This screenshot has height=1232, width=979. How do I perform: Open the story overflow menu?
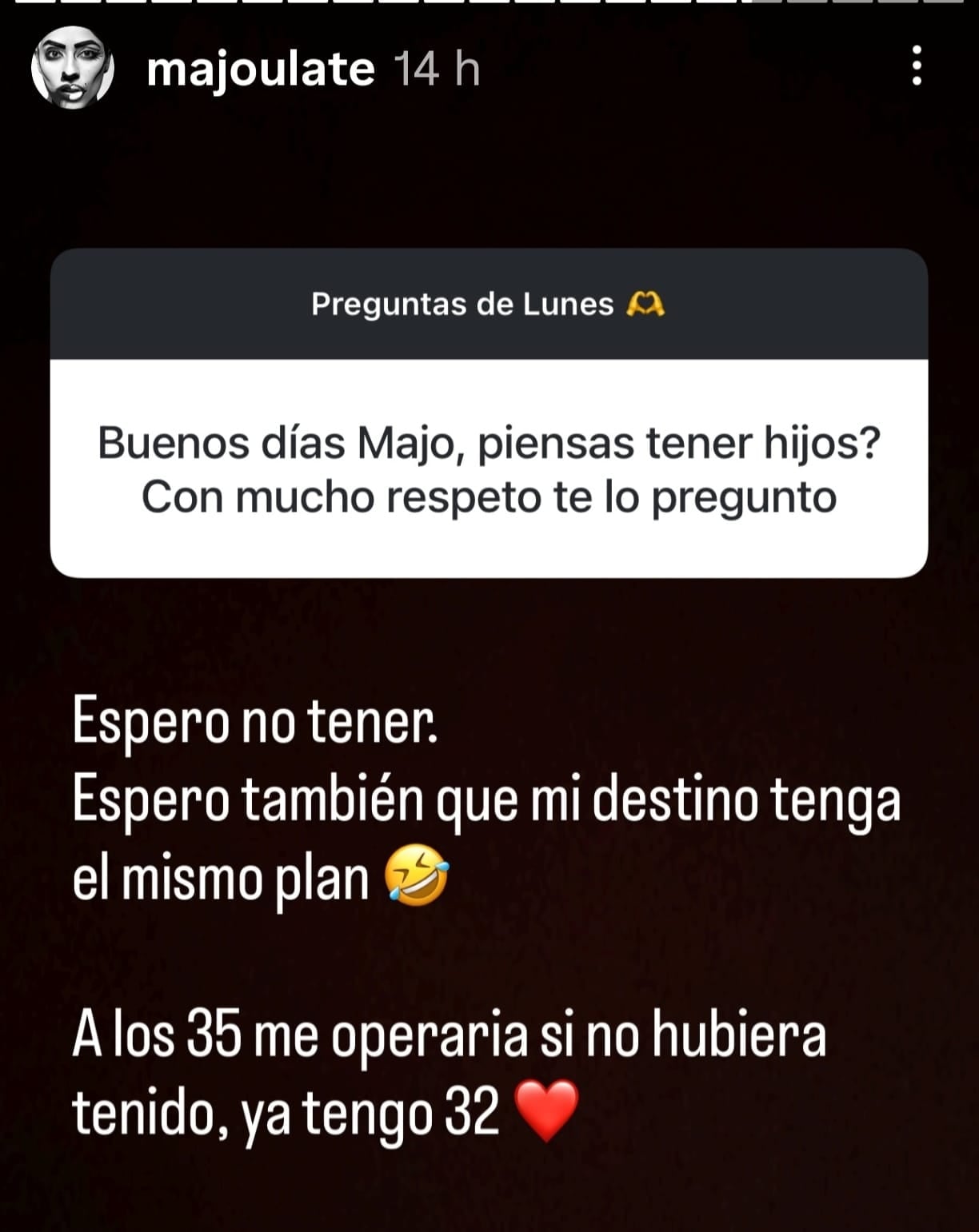[x=917, y=66]
